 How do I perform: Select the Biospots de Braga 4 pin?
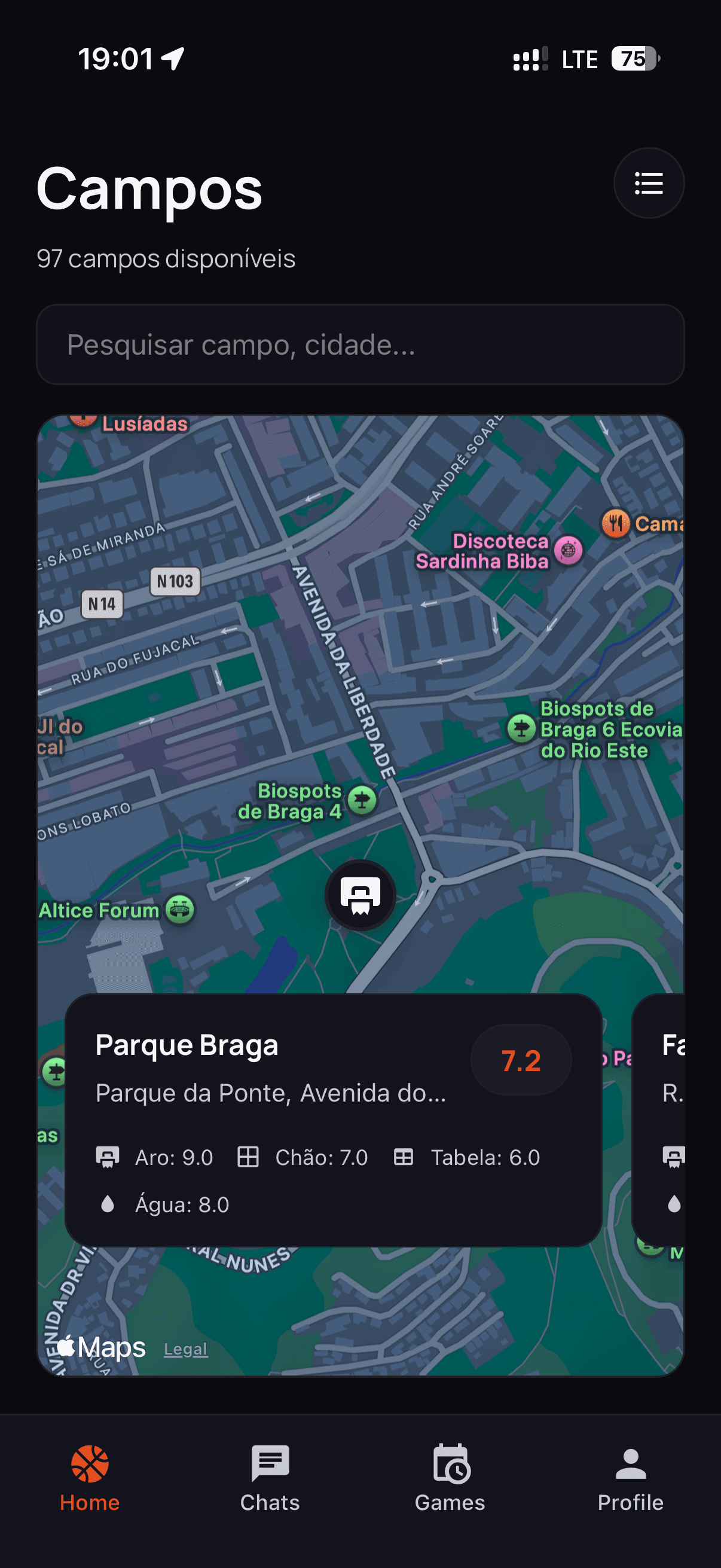pyautogui.click(x=363, y=800)
